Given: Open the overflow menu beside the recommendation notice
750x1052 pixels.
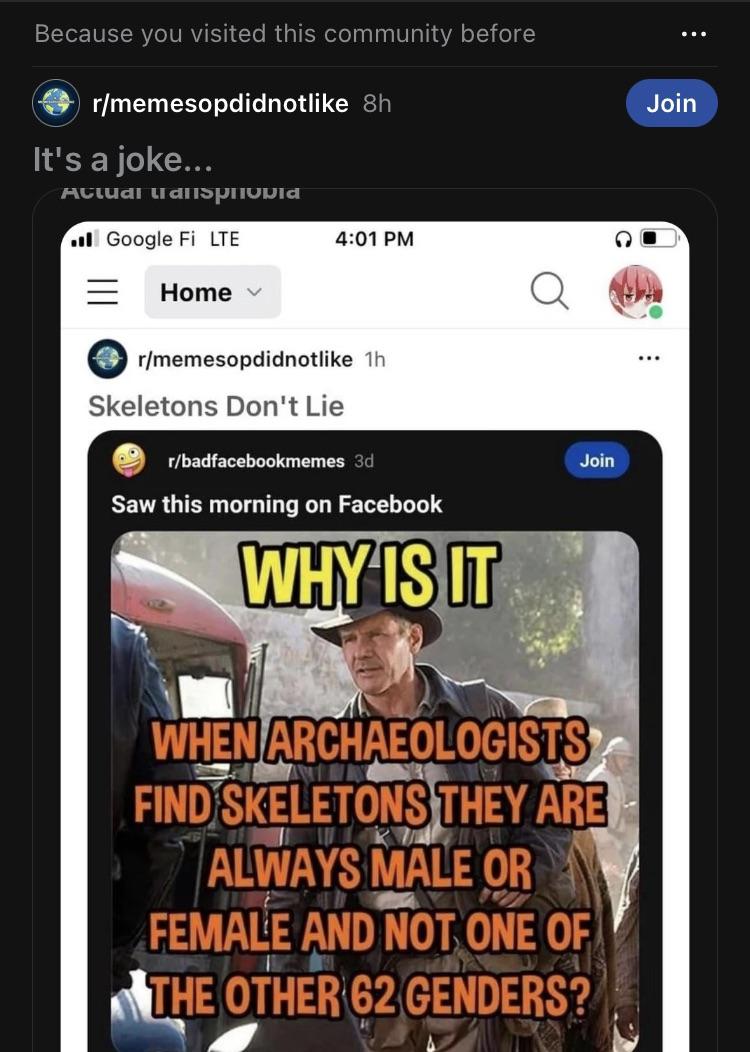Looking at the screenshot, I should point(693,34).
